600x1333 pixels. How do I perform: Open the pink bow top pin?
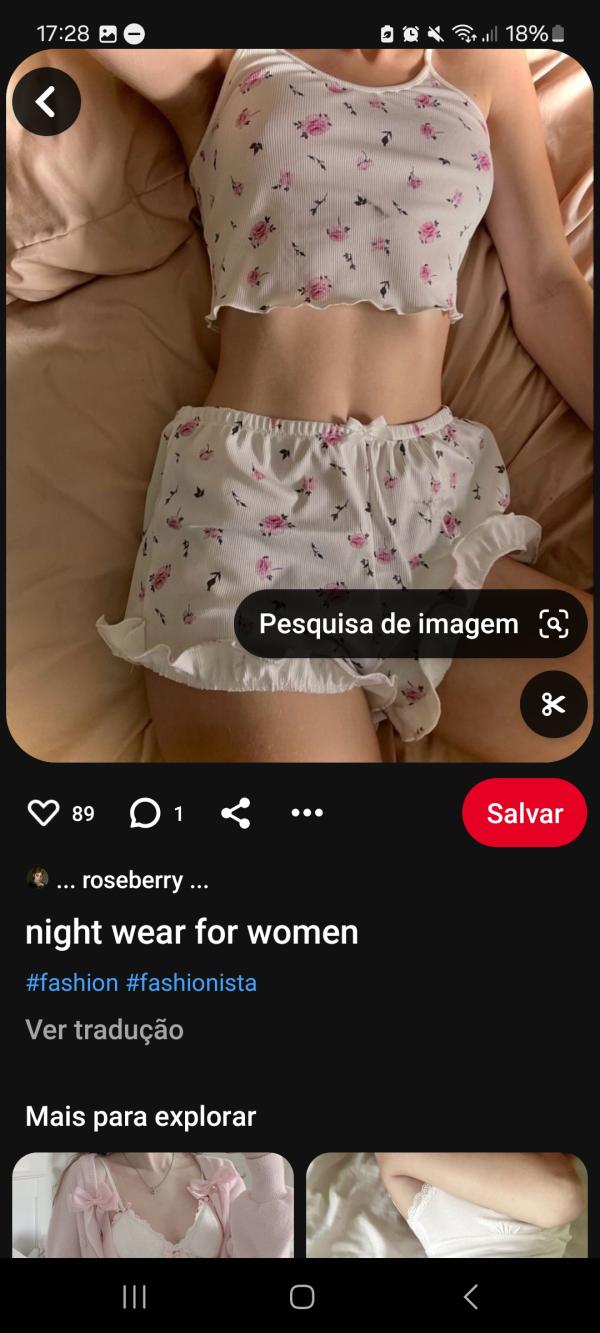153,1205
